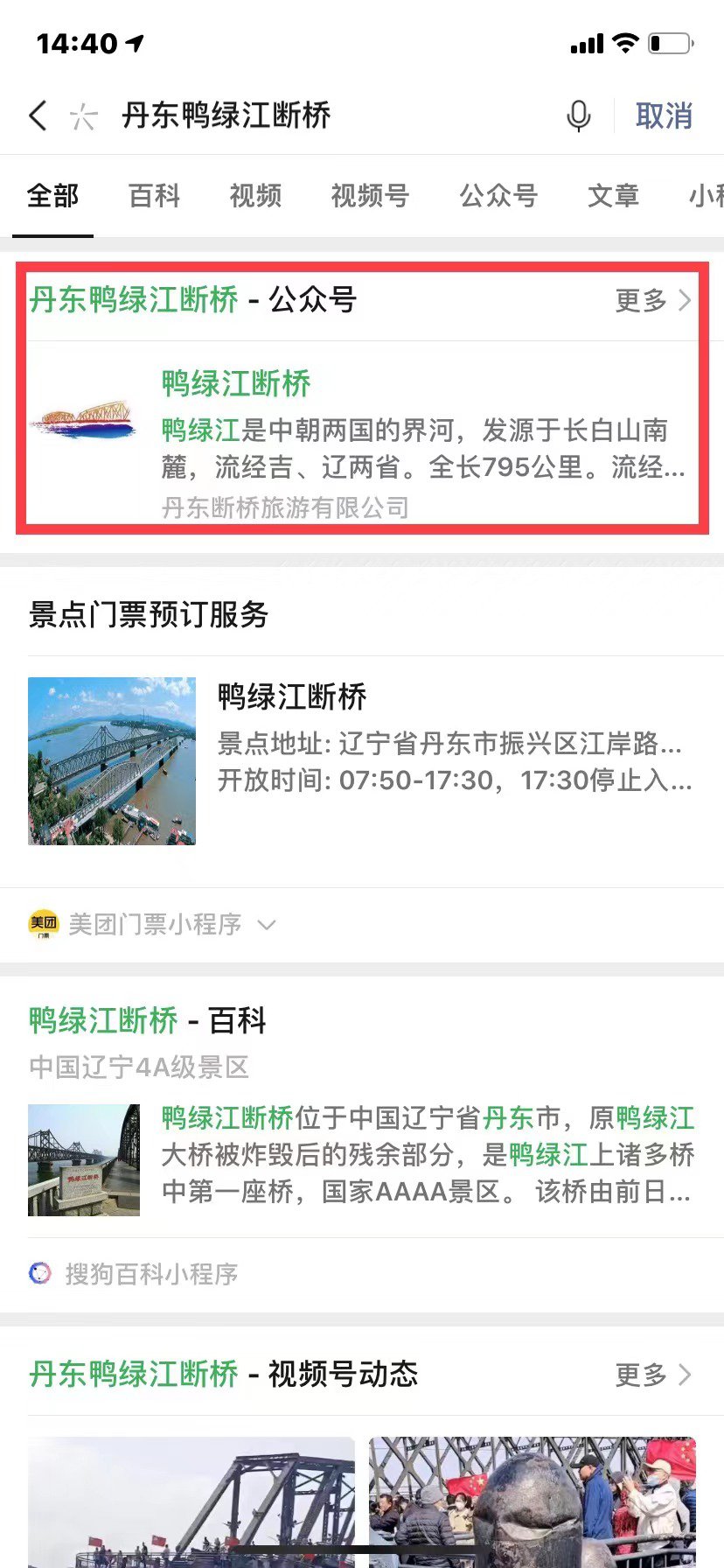Show 更多 results for 视频号动态

click(x=652, y=1375)
